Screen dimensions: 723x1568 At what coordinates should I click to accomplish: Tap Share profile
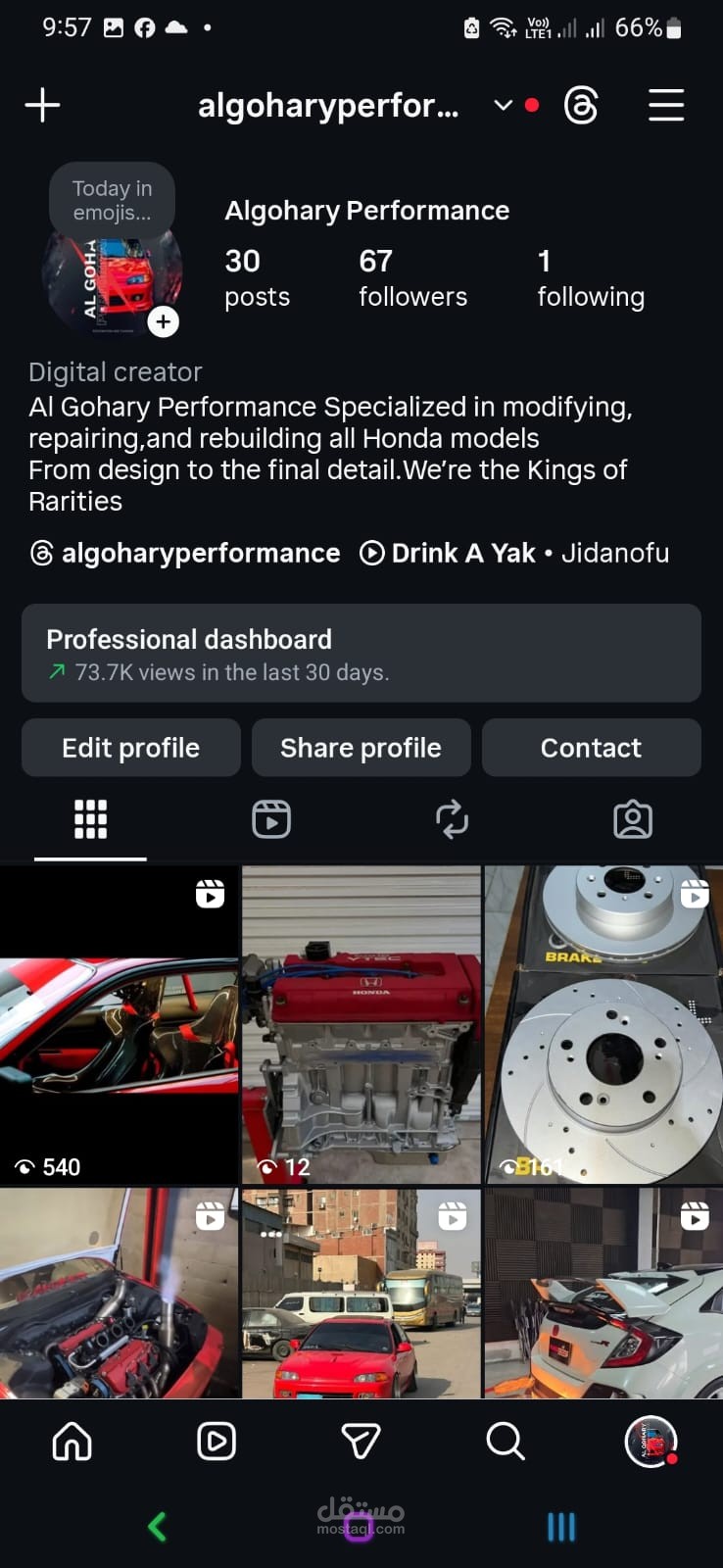361,748
